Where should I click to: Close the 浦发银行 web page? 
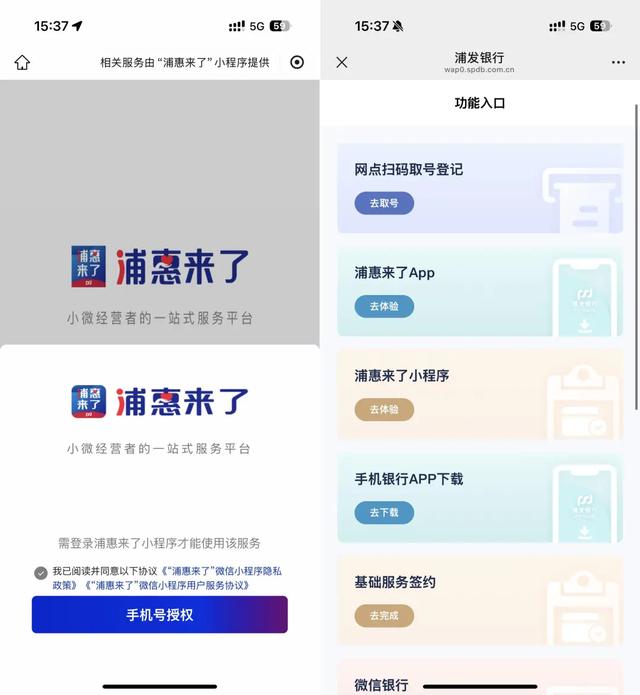(x=342, y=62)
